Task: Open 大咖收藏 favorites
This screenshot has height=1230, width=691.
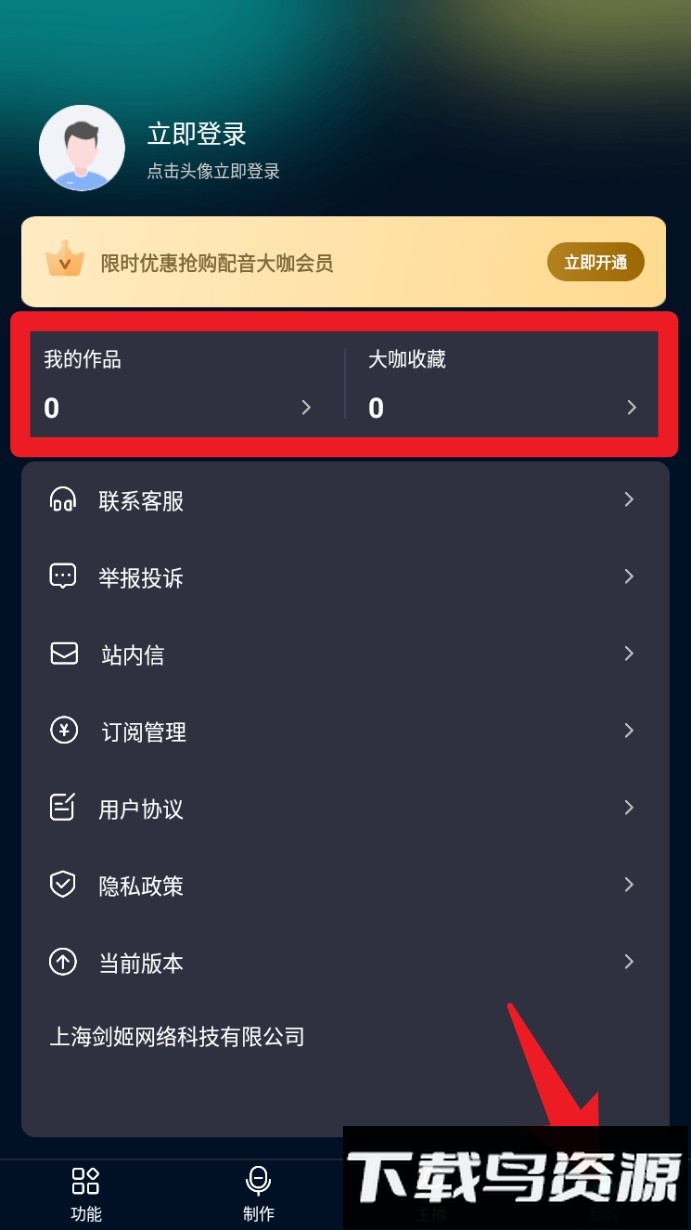Action: tap(502, 384)
